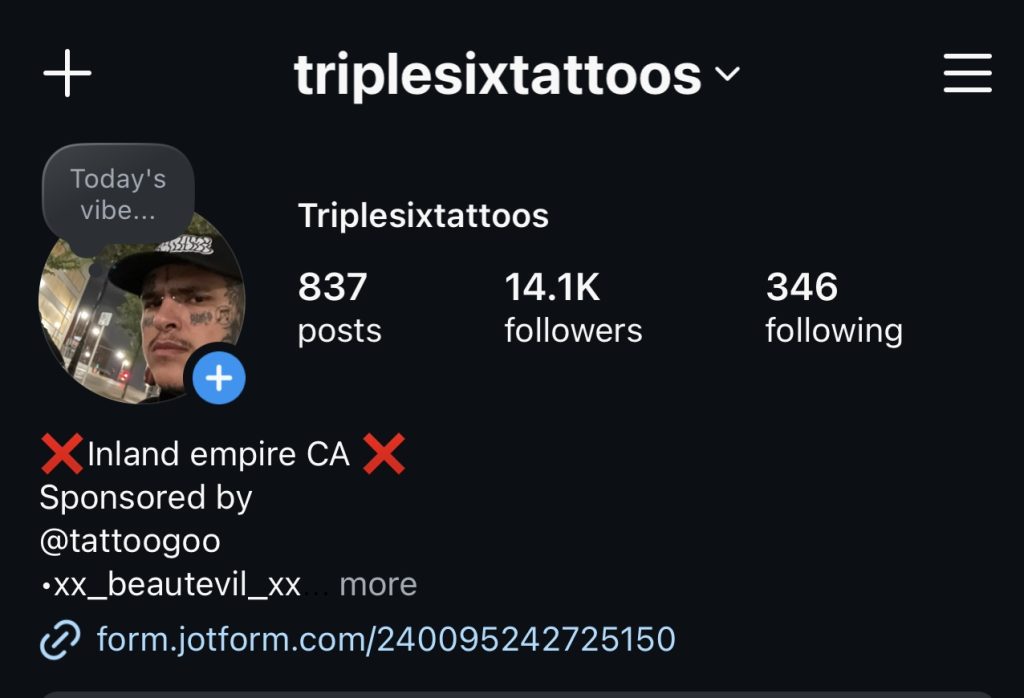
Task: View the 14.1K followers list
Action: (x=572, y=307)
